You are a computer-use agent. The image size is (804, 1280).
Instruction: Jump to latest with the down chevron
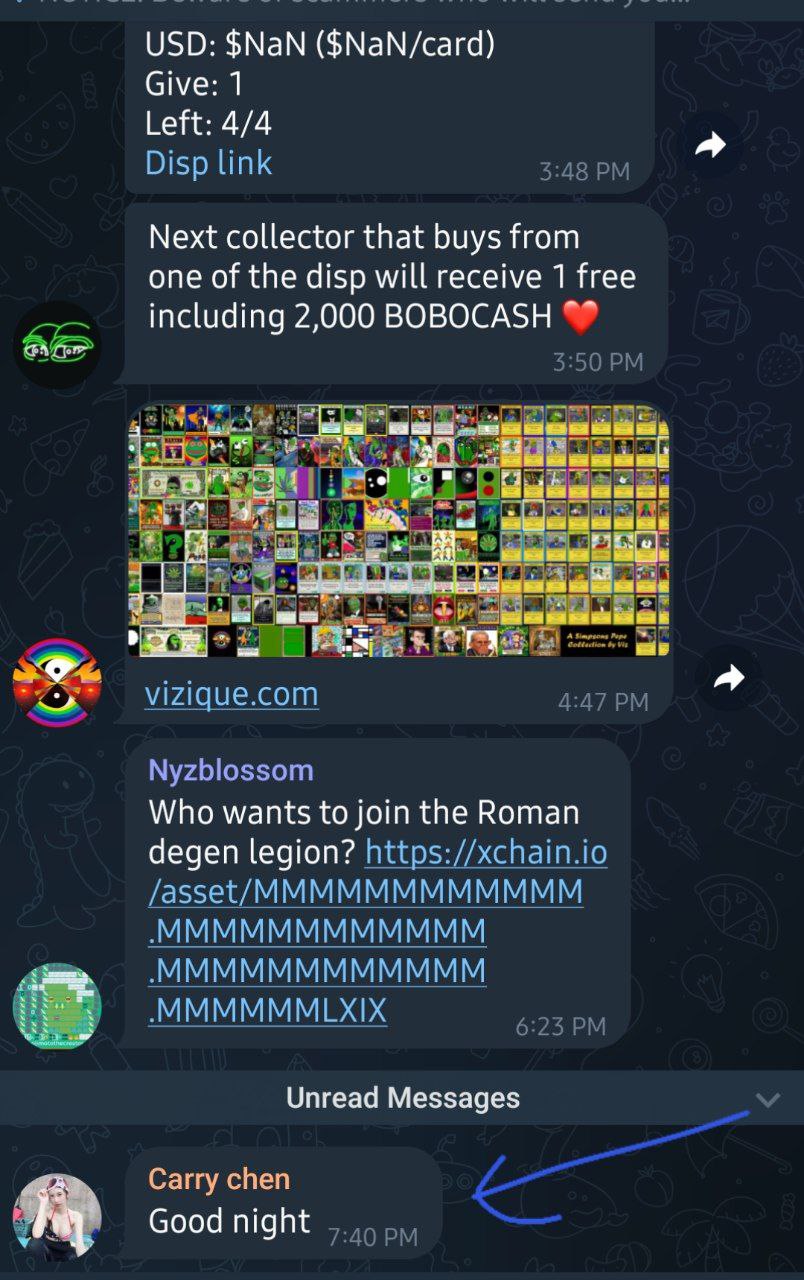pos(767,1100)
